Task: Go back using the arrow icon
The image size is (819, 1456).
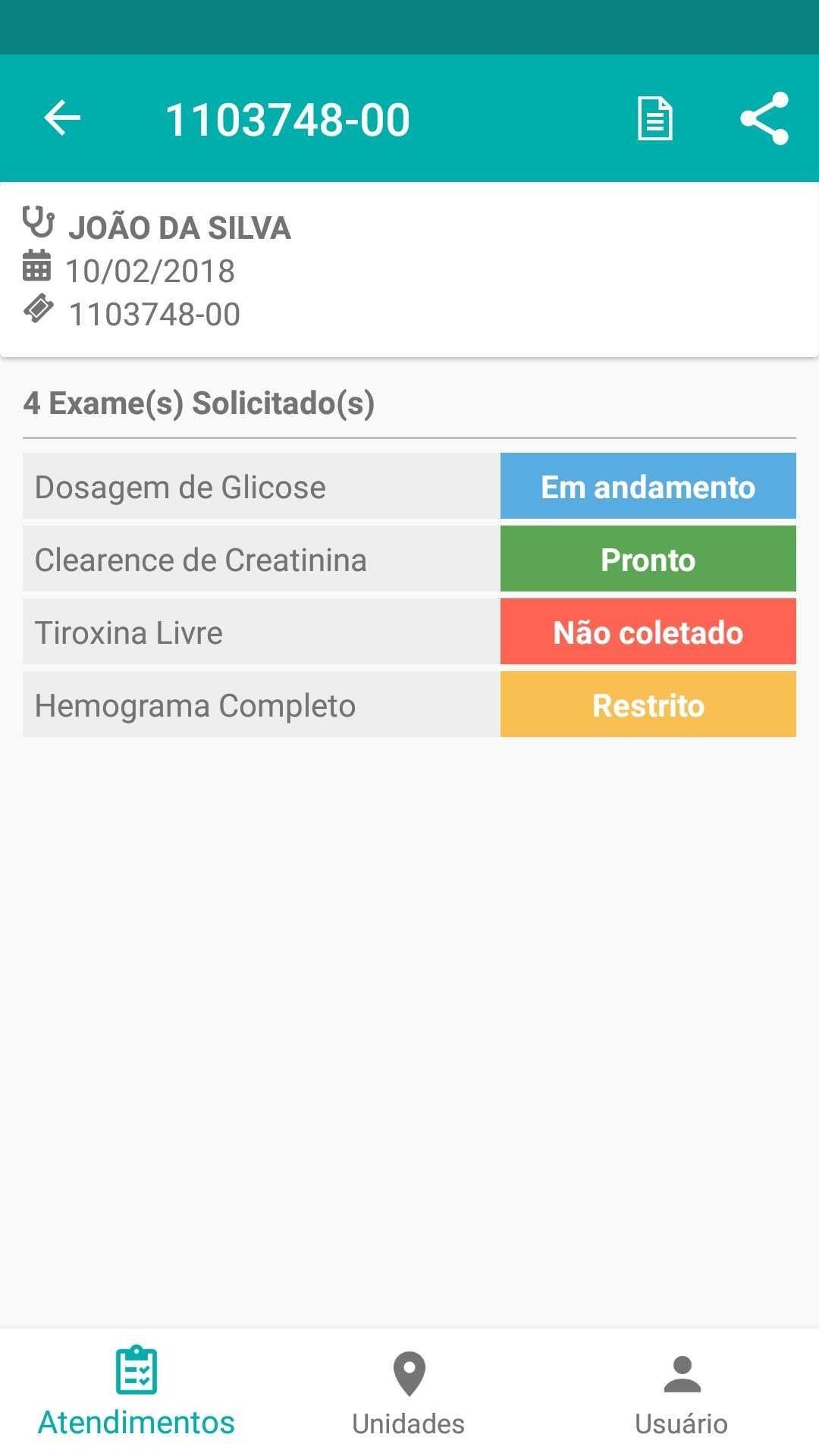Action: 62,118
